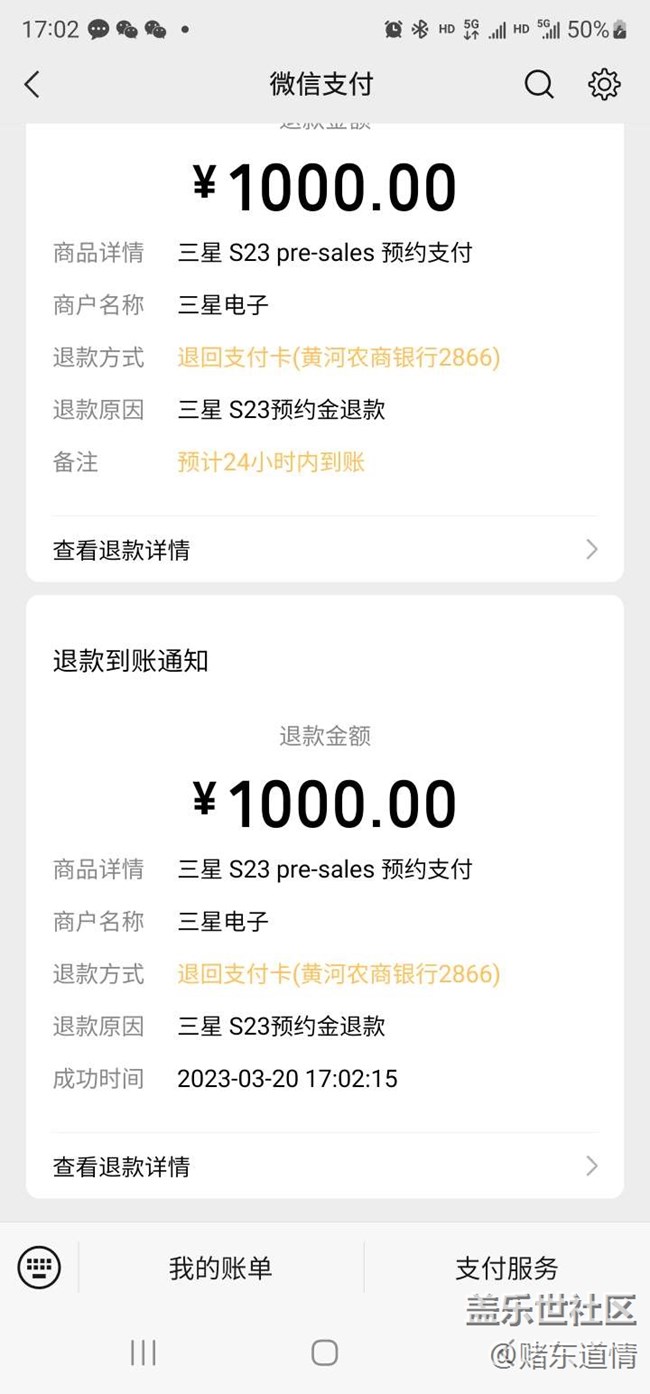This screenshot has height=1394, width=650.
Task: Open search in 微信支付
Action: (x=539, y=85)
